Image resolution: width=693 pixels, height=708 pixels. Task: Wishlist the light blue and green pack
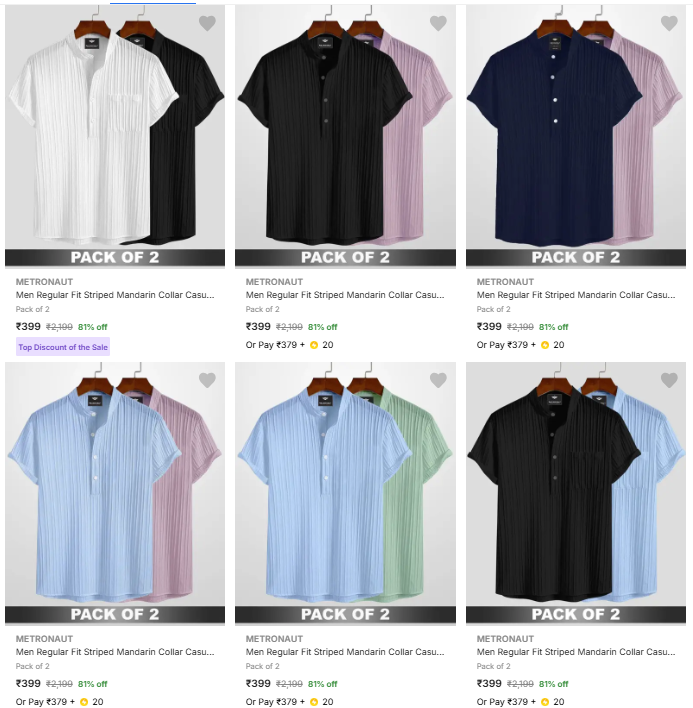(438, 380)
